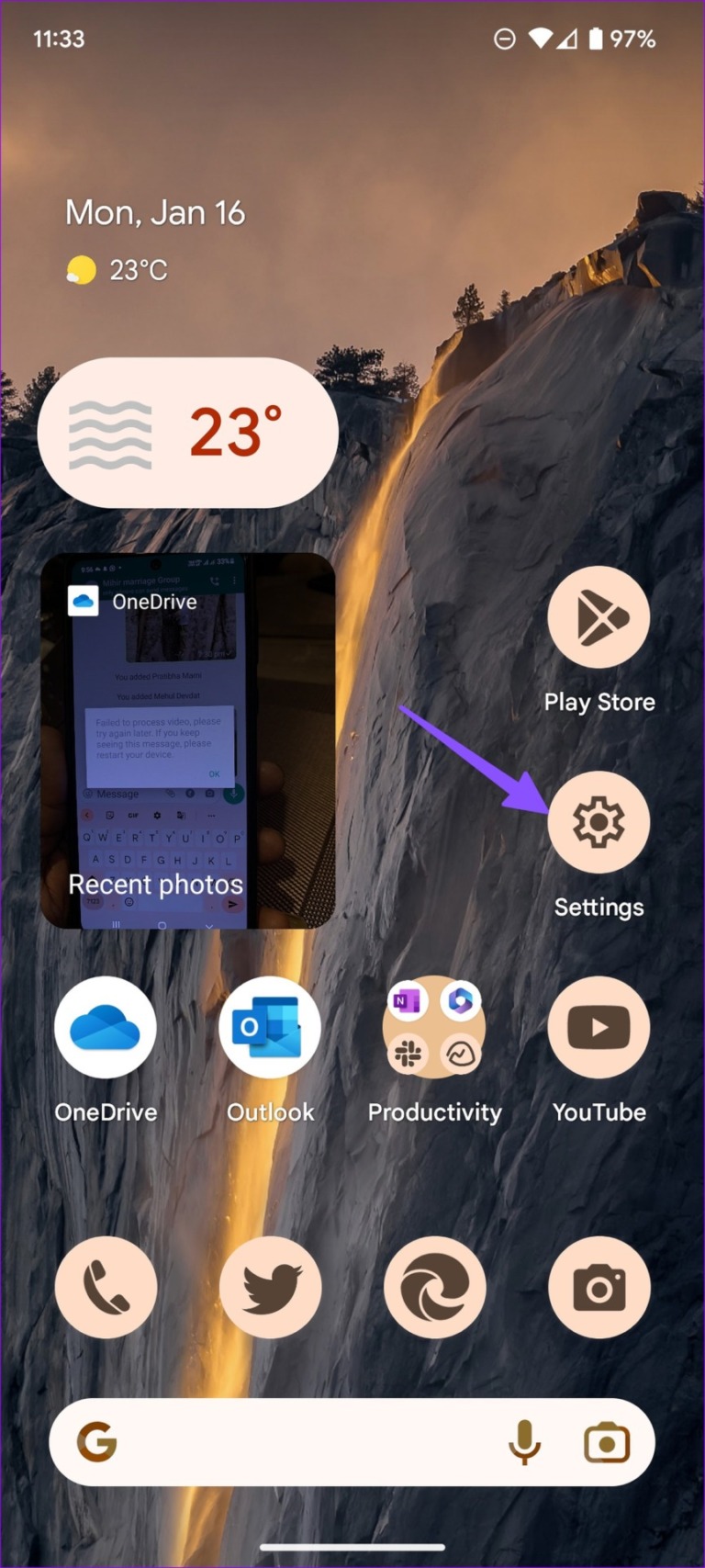Open OneDrive Recent photos widget
This screenshot has width=705, height=1568.
(x=187, y=740)
